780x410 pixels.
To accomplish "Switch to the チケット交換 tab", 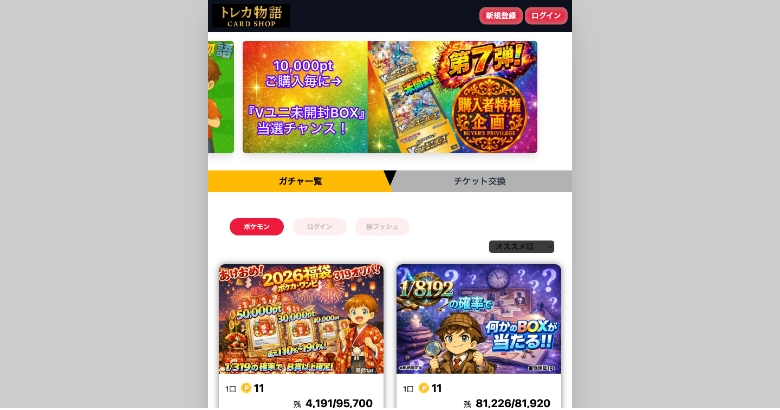I will (x=480, y=181).
